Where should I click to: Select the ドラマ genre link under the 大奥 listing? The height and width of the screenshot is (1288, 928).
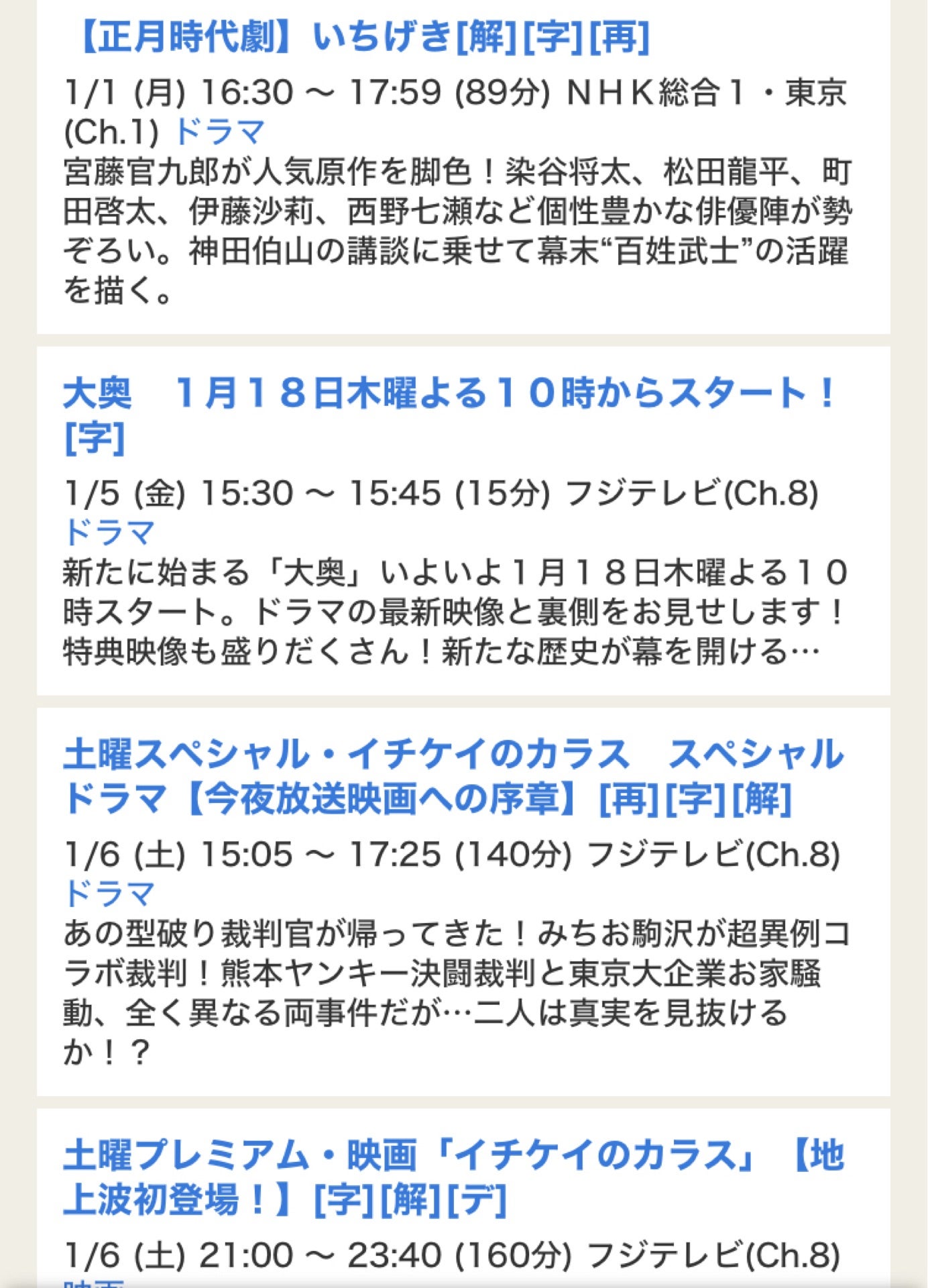tap(109, 533)
